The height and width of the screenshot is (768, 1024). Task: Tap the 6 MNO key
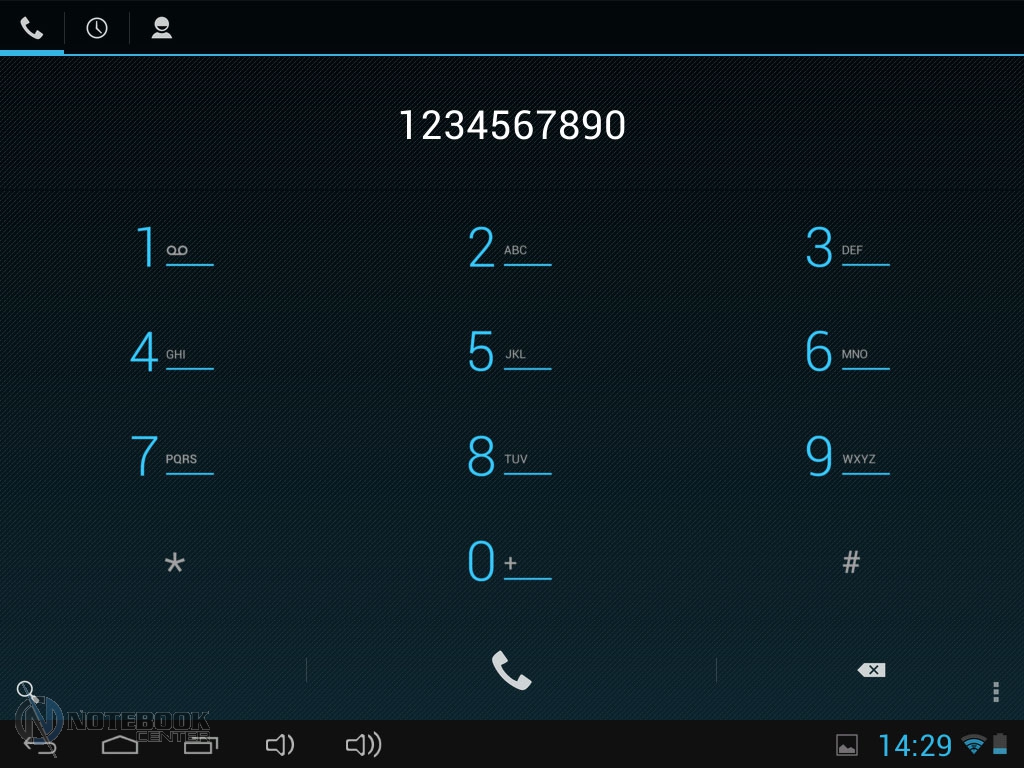click(848, 352)
